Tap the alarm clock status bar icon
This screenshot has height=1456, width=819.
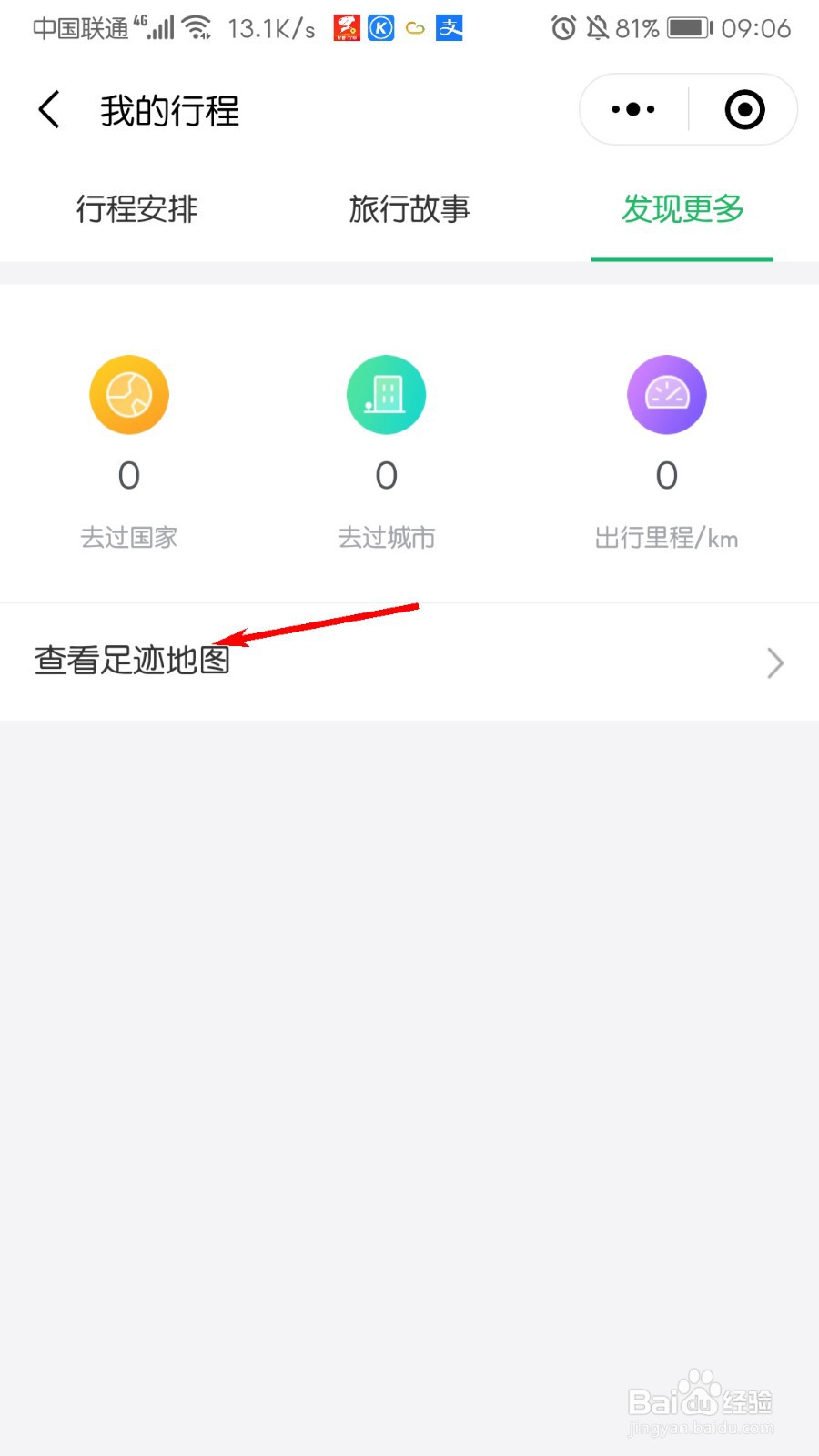[x=564, y=27]
